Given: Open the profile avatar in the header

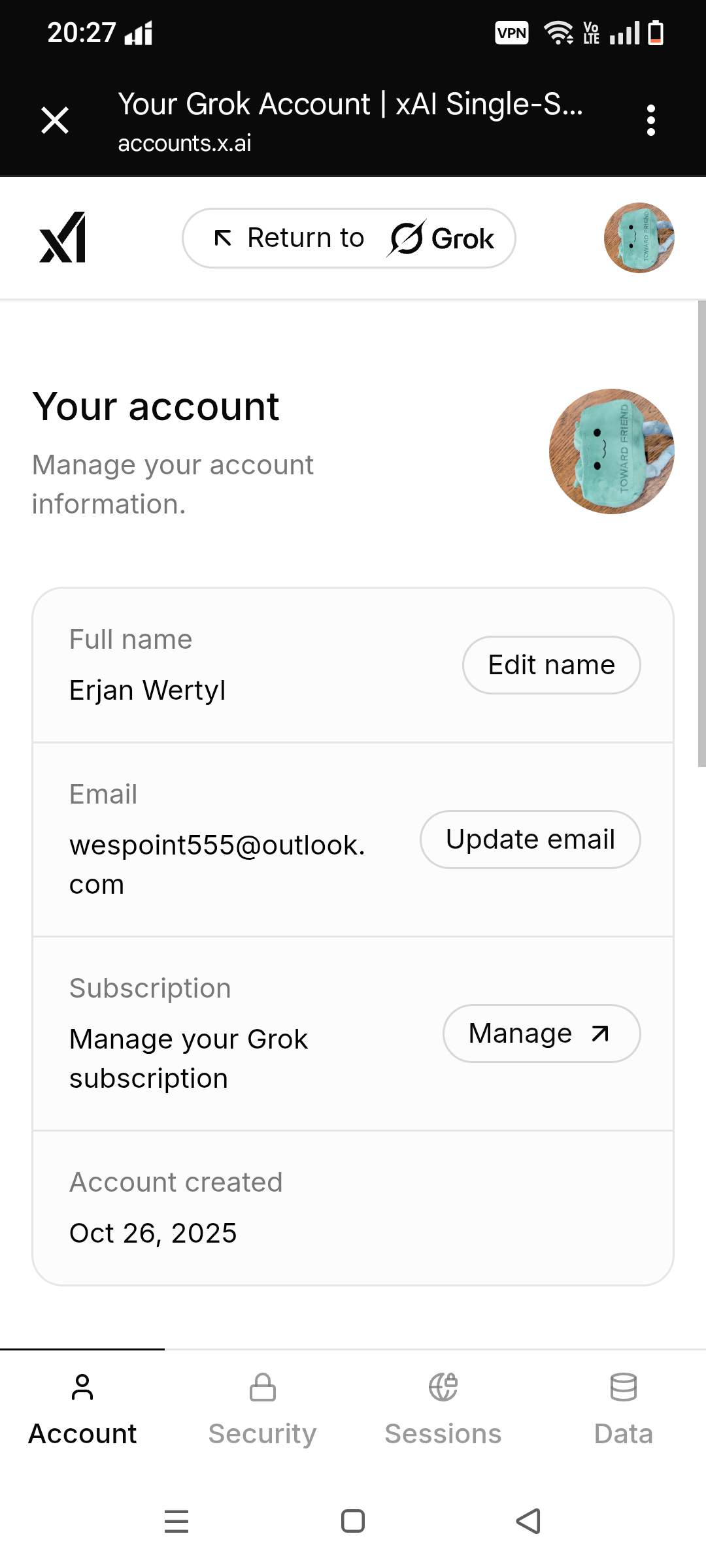Looking at the screenshot, I should coord(639,238).
